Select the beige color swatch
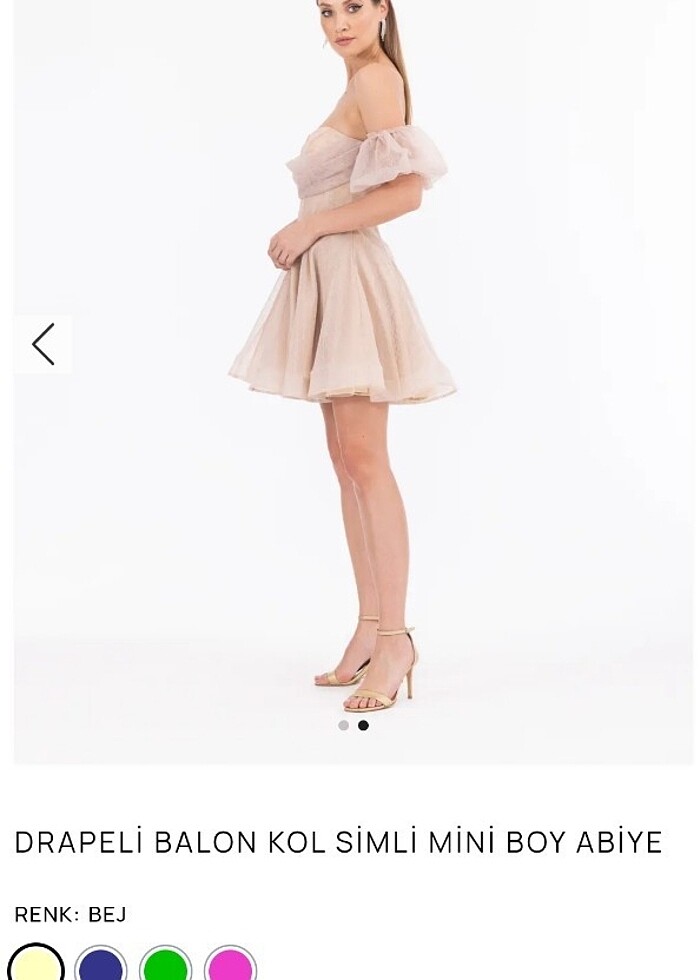The width and height of the screenshot is (700, 980). coord(37,966)
